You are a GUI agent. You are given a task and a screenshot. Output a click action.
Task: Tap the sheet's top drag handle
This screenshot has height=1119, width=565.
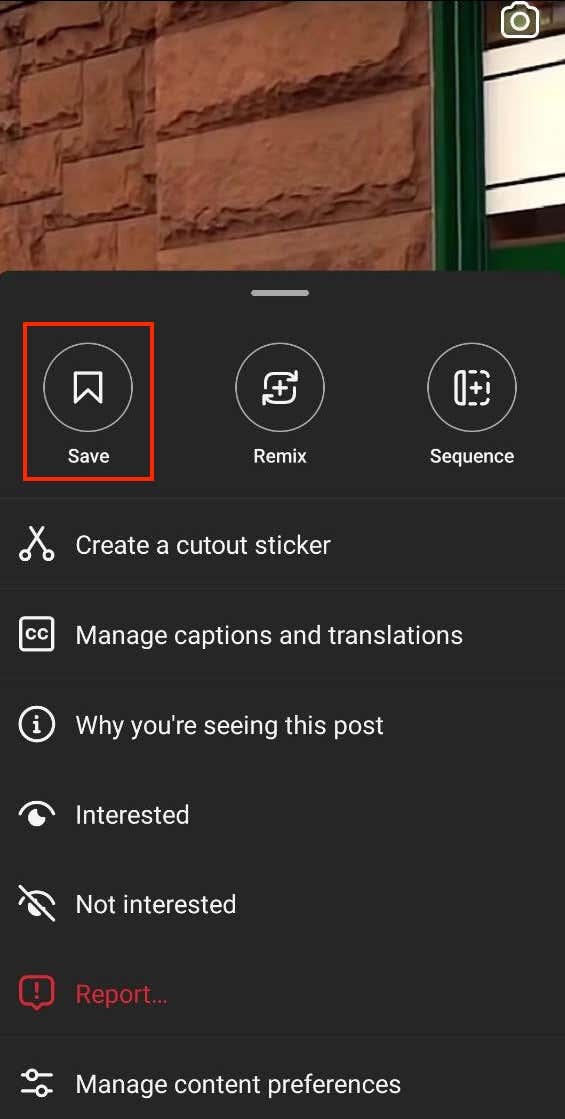pos(280,293)
